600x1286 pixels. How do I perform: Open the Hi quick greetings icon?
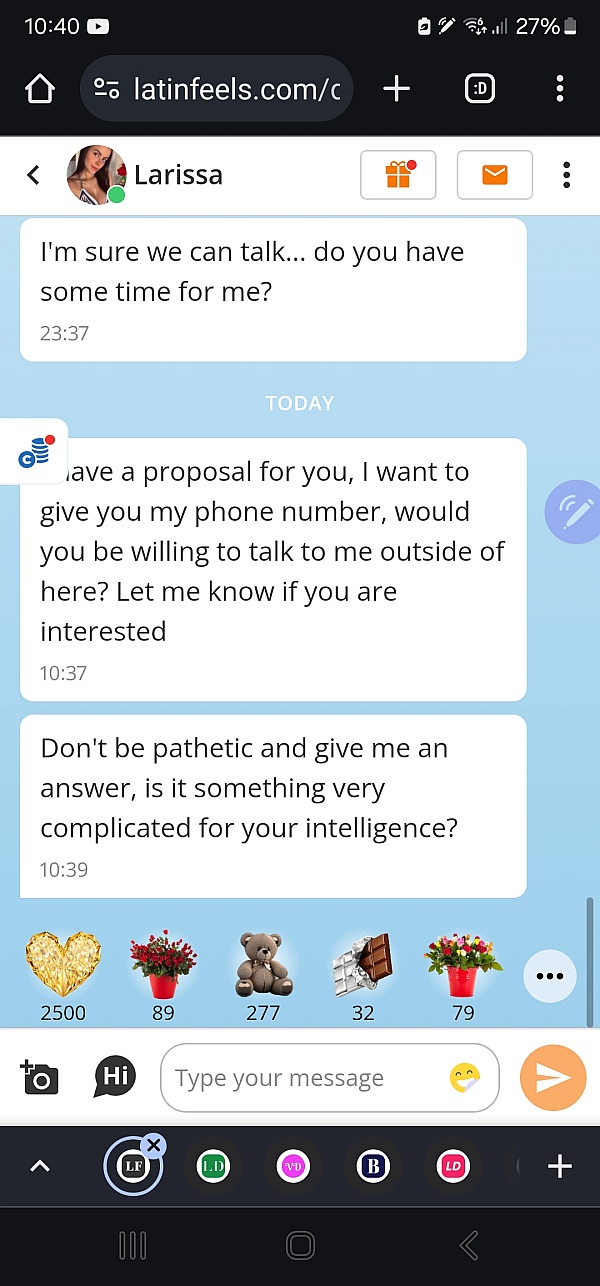tap(115, 1076)
